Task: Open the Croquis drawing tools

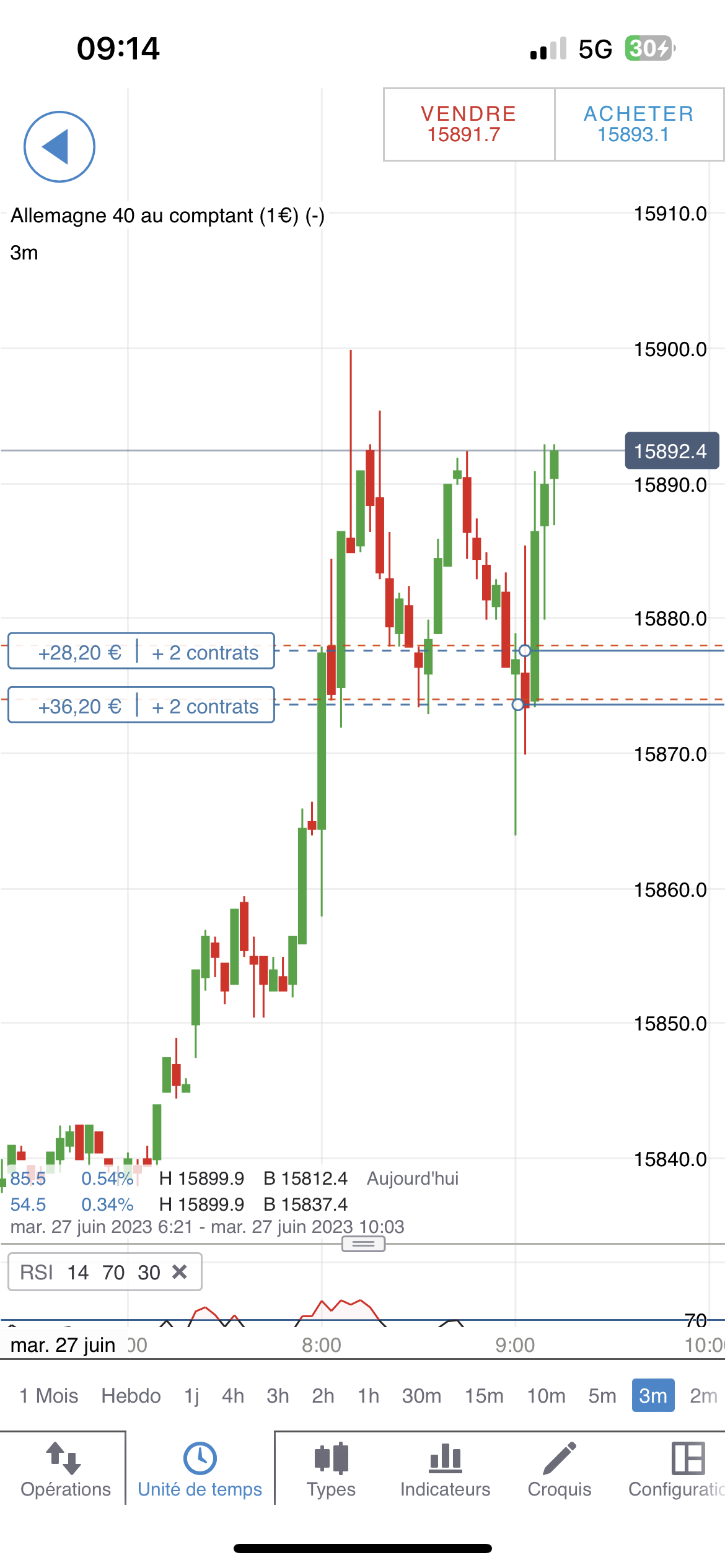Action: tap(559, 1469)
